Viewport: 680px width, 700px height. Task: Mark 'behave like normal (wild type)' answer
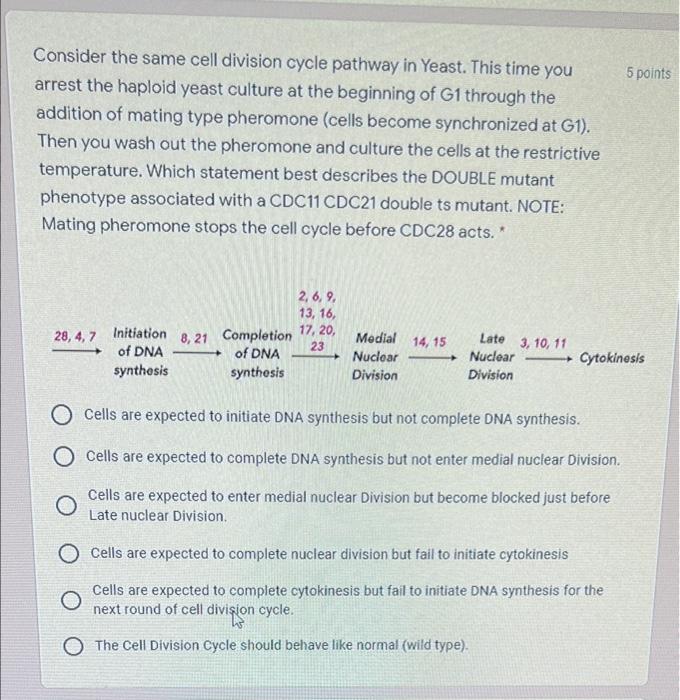(x=73, y=646)
